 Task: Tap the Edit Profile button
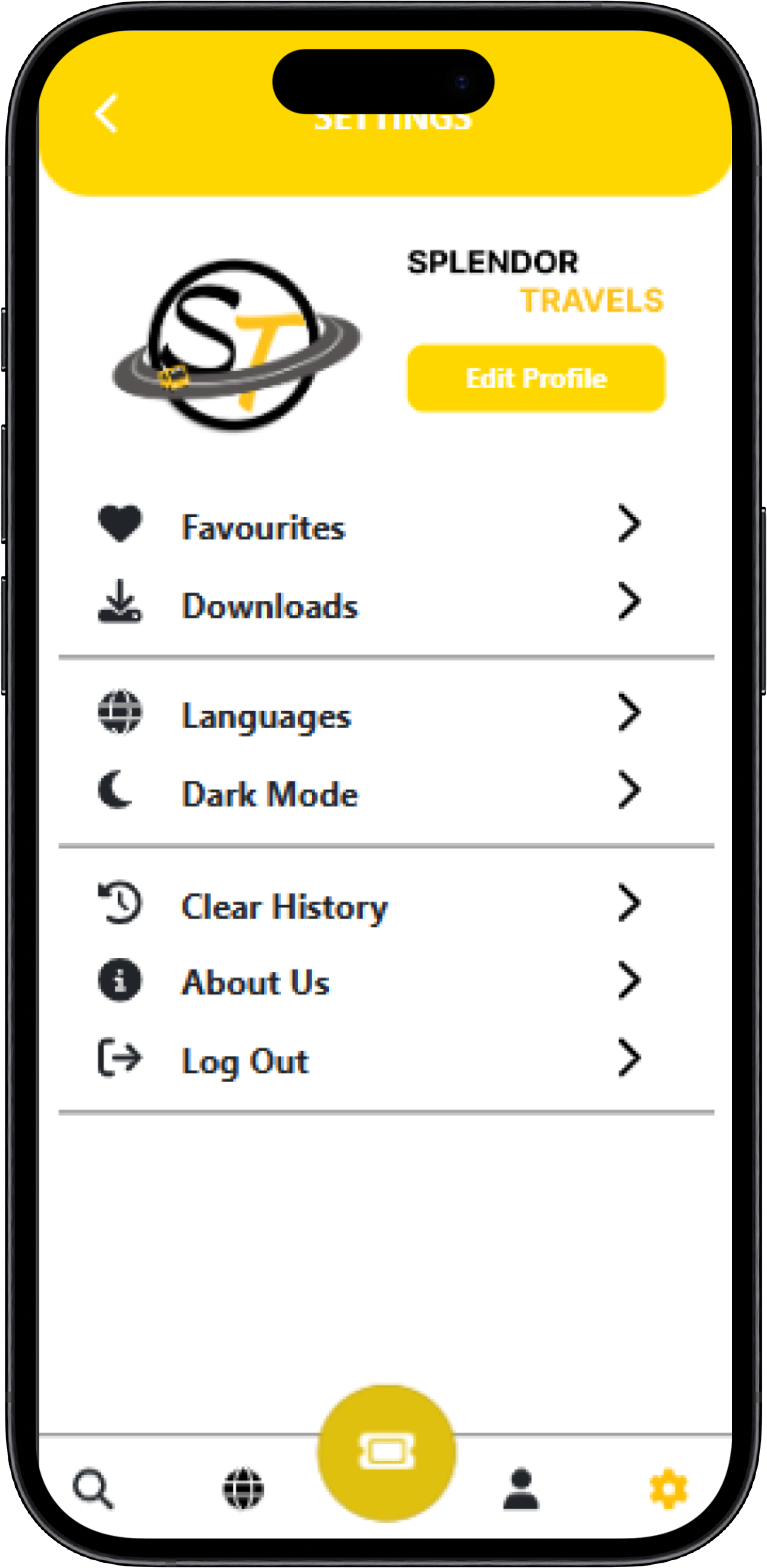536,378
